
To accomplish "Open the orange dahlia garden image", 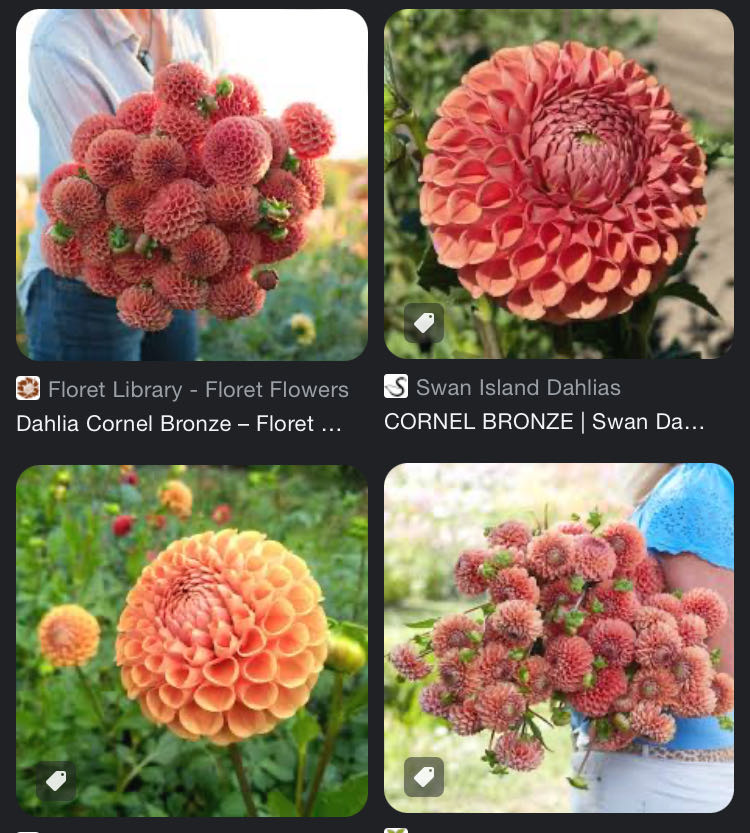I will [x=192, y=640].
